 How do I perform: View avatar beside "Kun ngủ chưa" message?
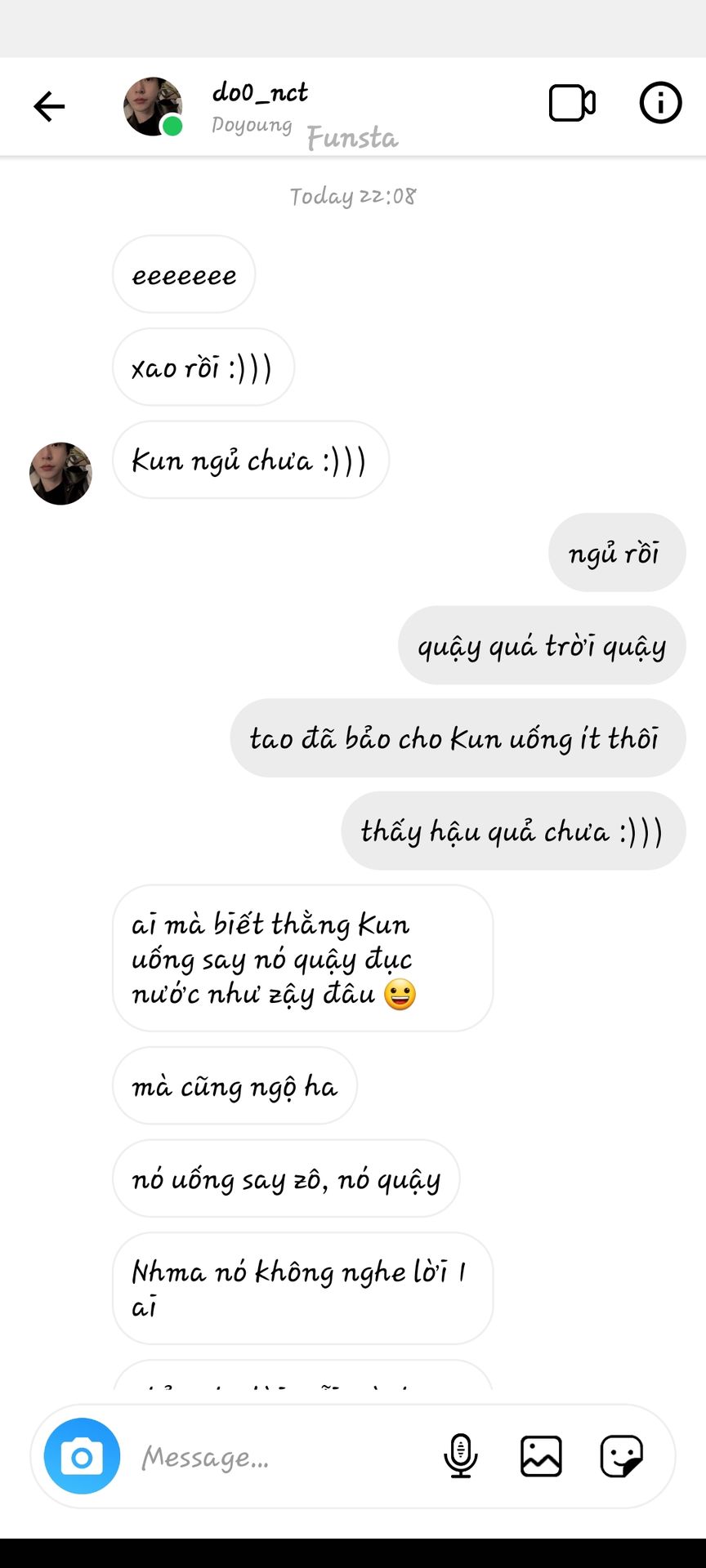pos(60,474)
